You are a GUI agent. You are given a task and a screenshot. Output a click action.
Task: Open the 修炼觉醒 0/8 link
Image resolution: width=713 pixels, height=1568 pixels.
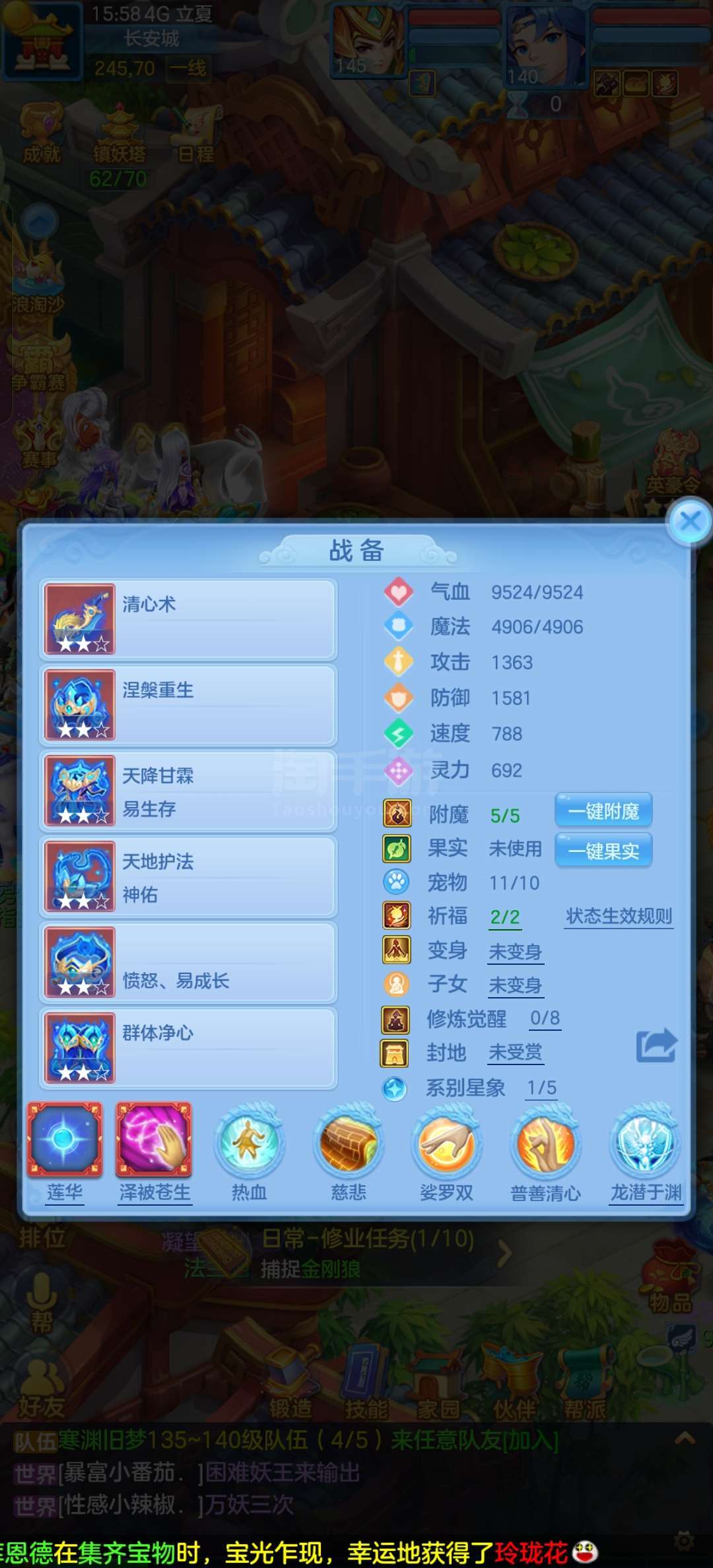coord(545,1018)
